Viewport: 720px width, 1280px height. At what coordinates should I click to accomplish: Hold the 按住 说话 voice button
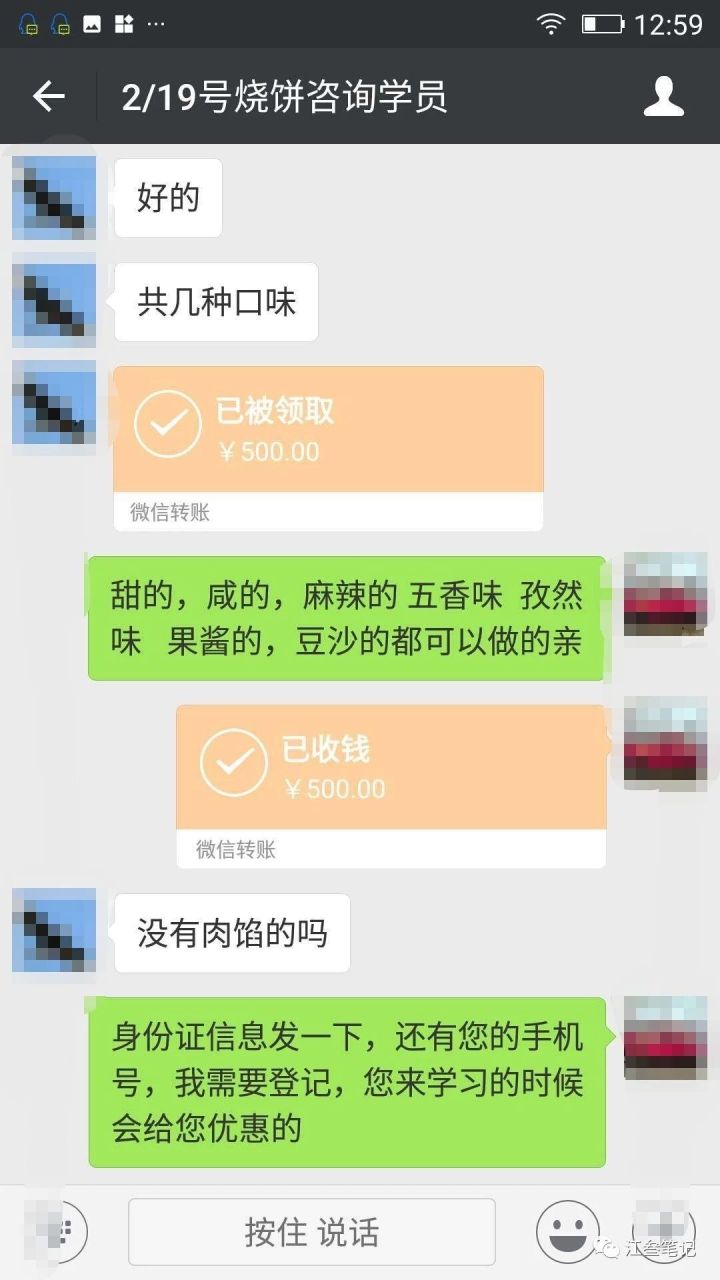311,1232
